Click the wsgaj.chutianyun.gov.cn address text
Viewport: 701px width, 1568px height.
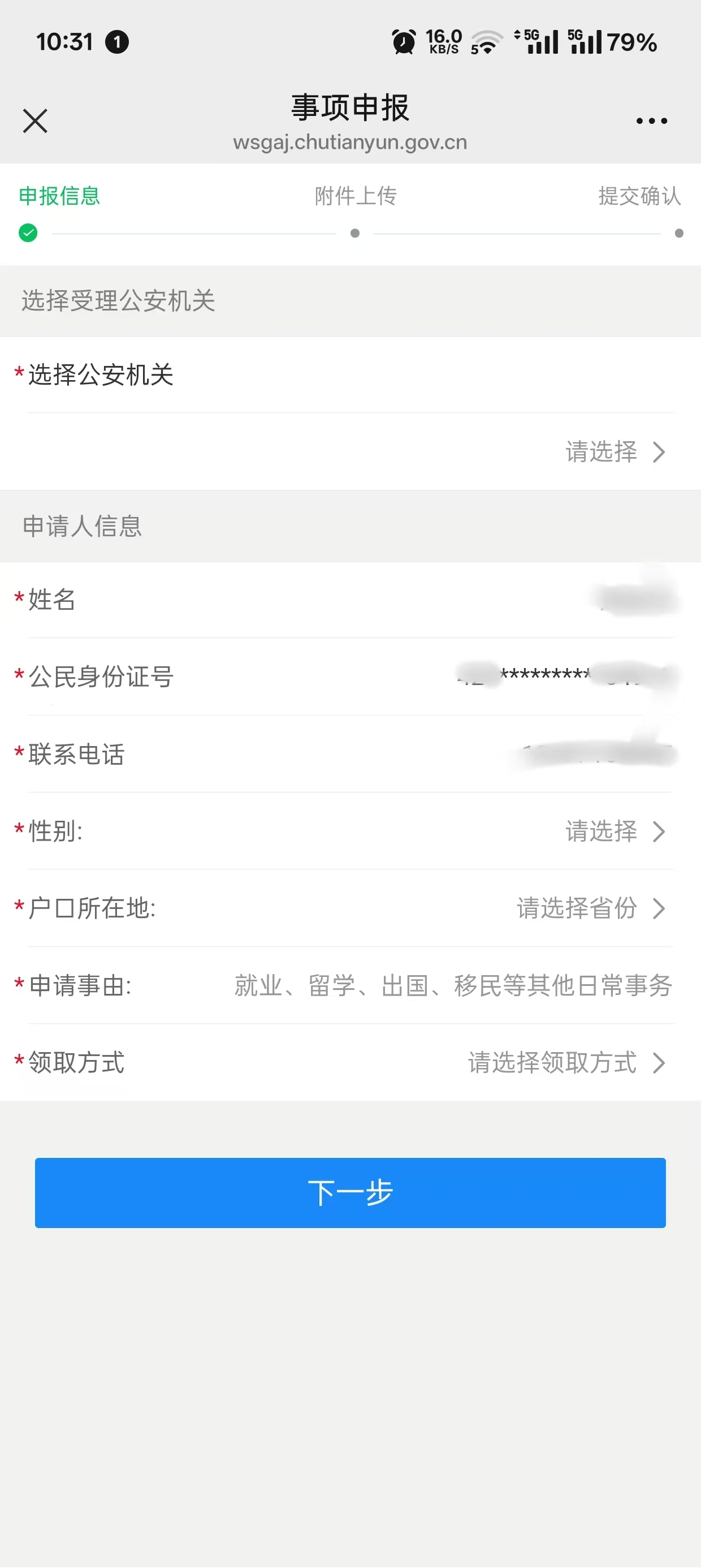point(350,143)
